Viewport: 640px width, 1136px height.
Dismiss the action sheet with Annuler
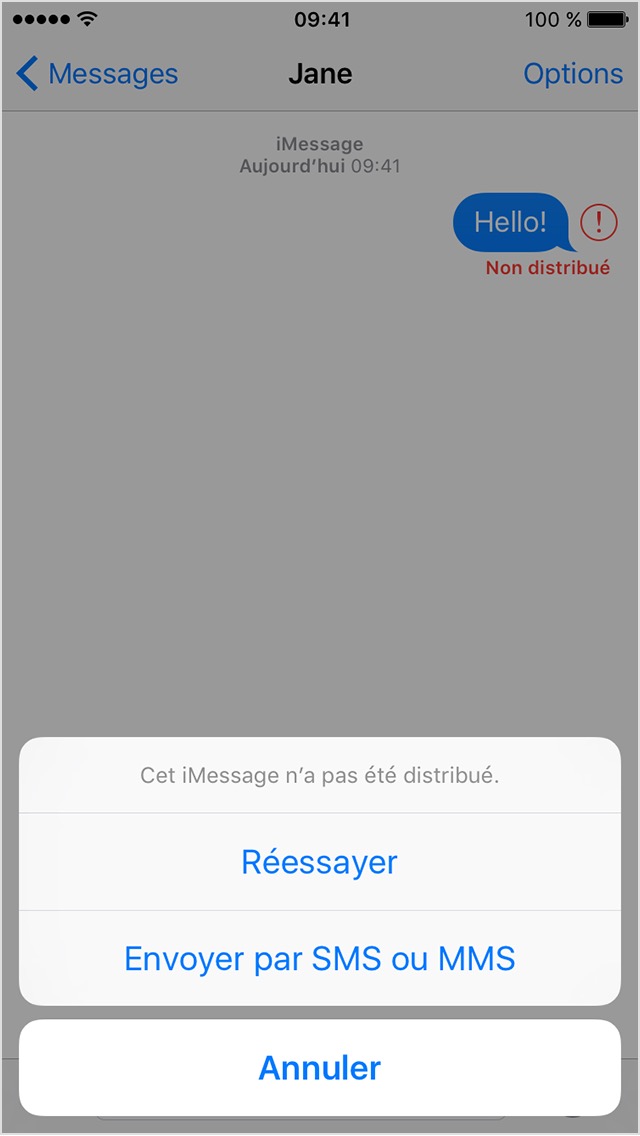pyautogui.click(x=320, y=1067)
